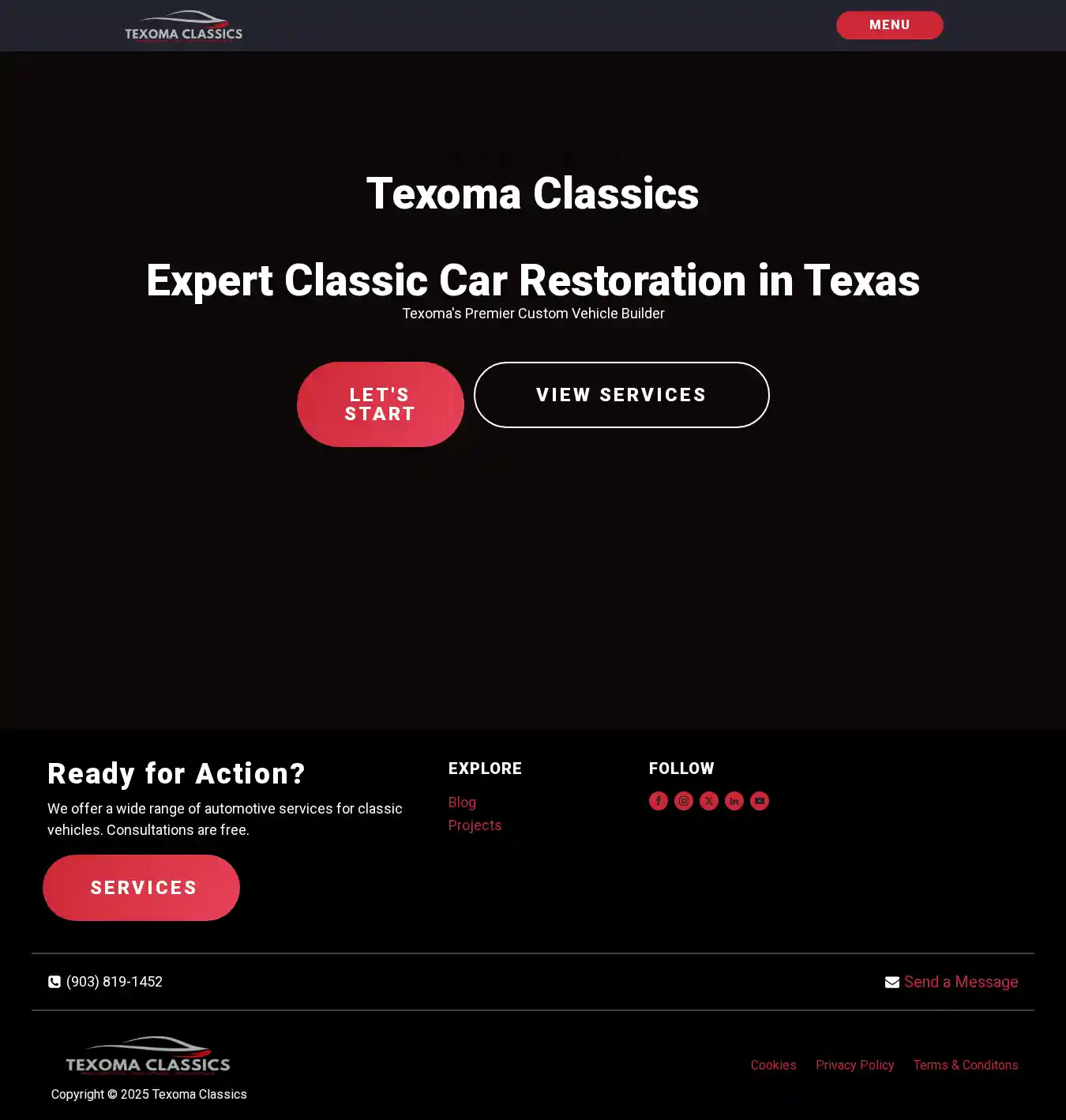The width and height of the screenshot is (1066, 1120).
Task: Tap the red SERVICES button
Action: (141, 888)
